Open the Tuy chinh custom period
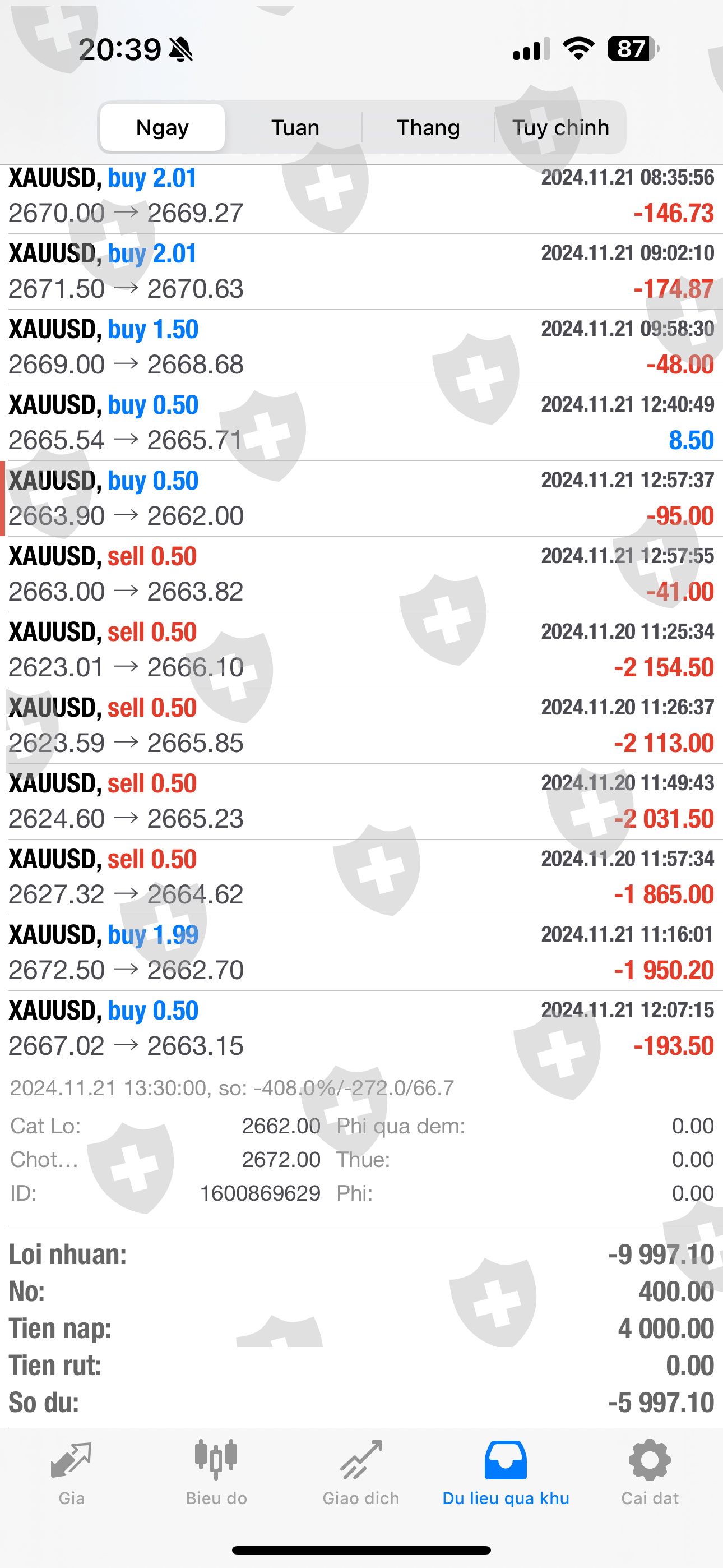Viewport: 723px width, 1568px height. click(560, 128)
